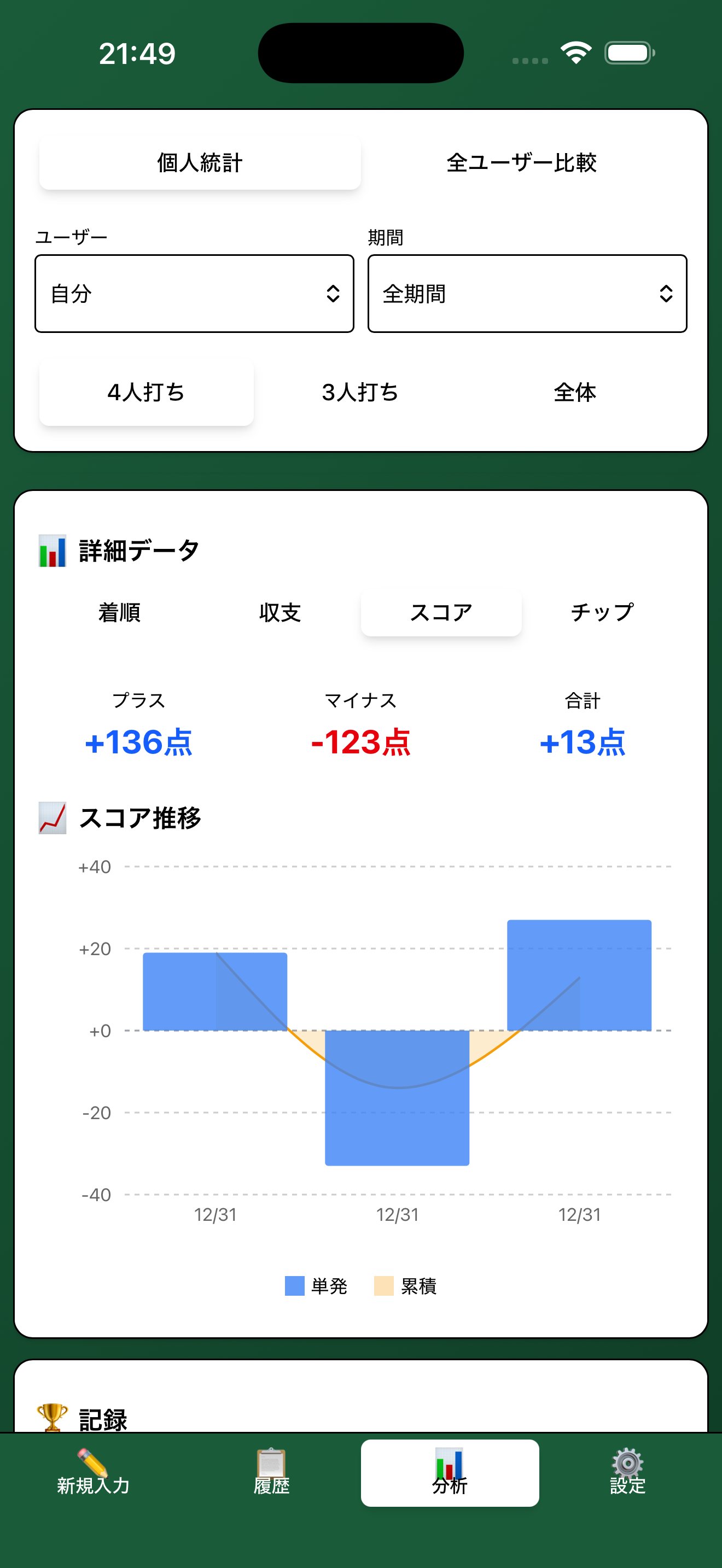Go to the 新規入力 tab

pyautogui.click(x=93, y=1473)
